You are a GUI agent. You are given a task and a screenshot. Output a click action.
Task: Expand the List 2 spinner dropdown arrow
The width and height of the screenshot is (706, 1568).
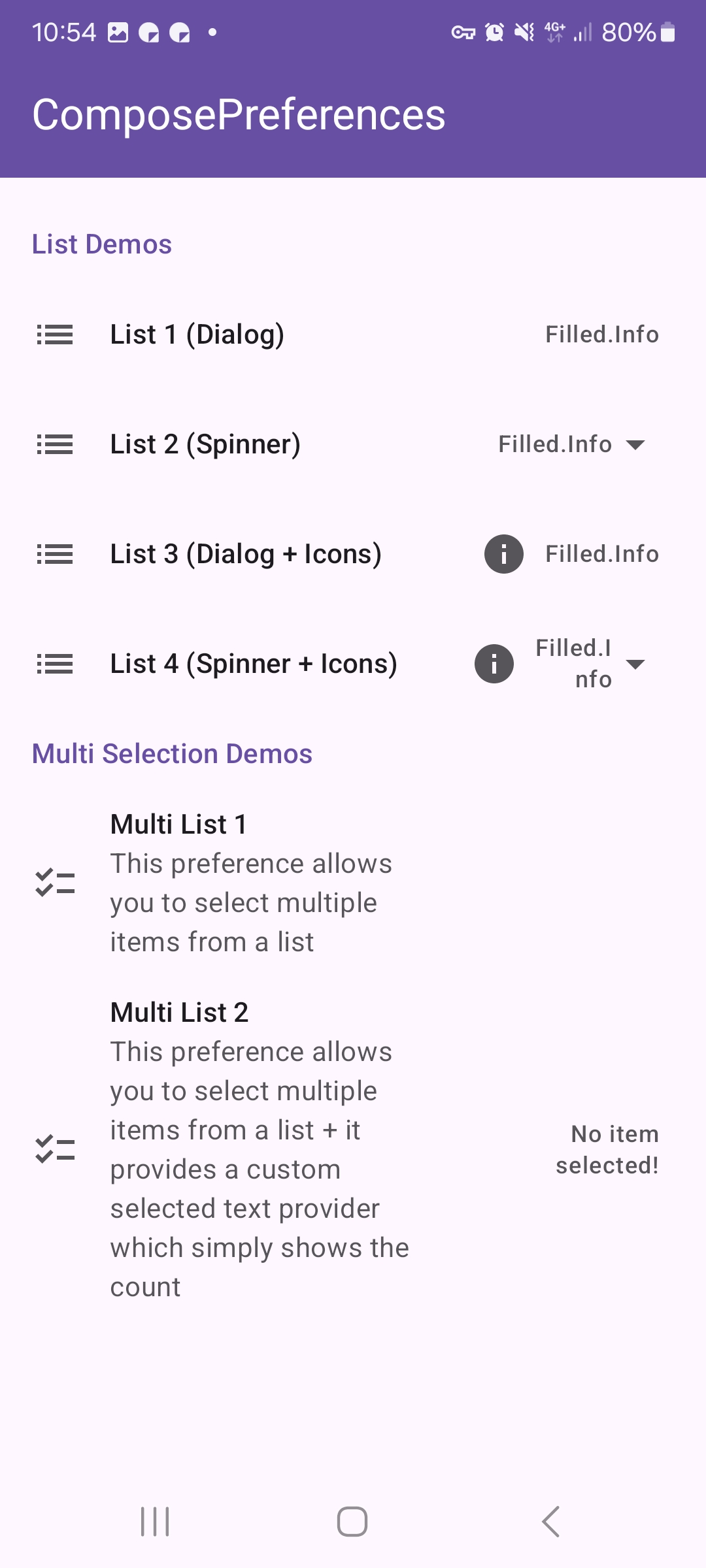[635, 444]
